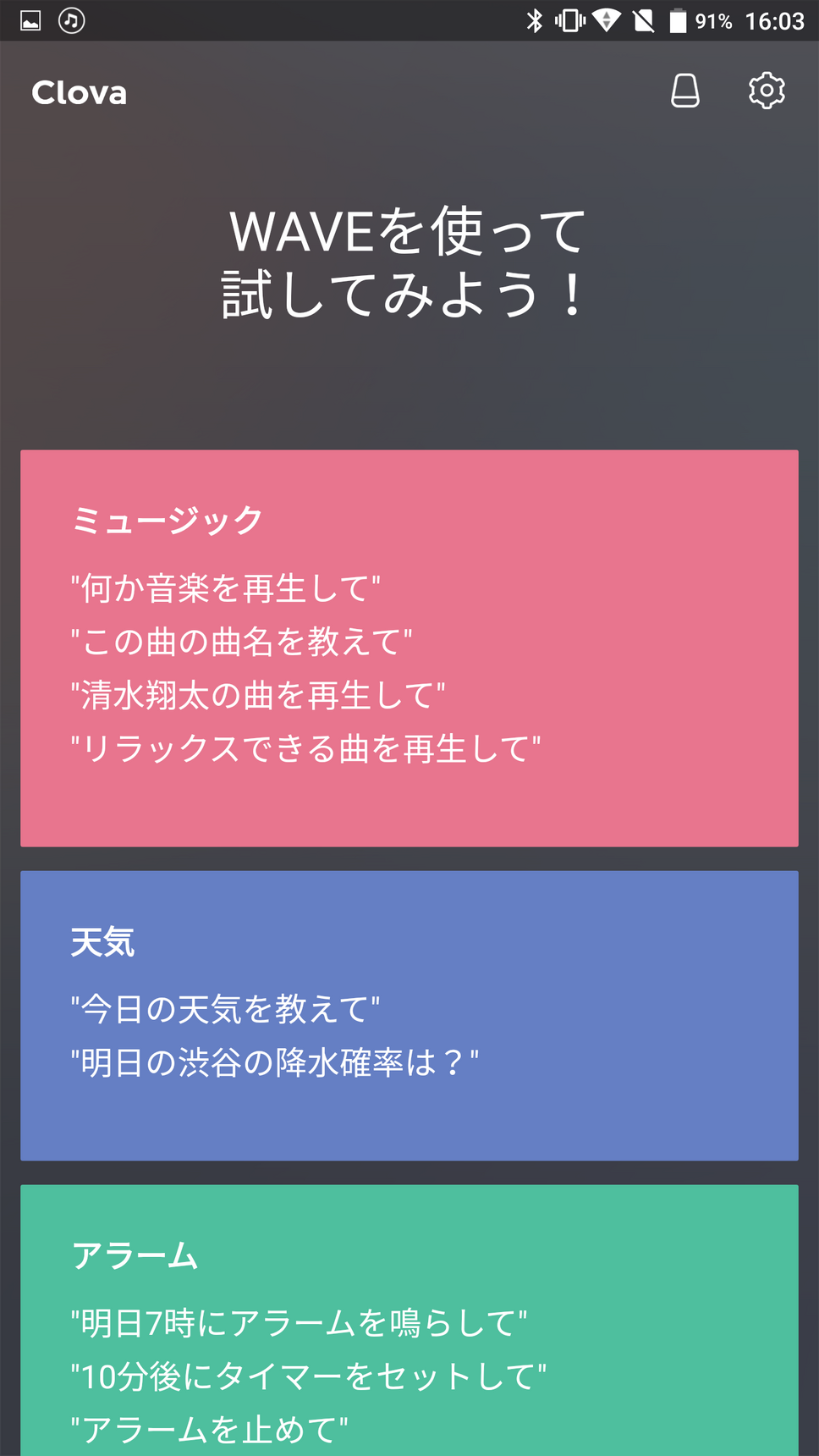Open the 天気 card
The width and height of the screenshot is (819, 1456).
[x=409, y=1015]
